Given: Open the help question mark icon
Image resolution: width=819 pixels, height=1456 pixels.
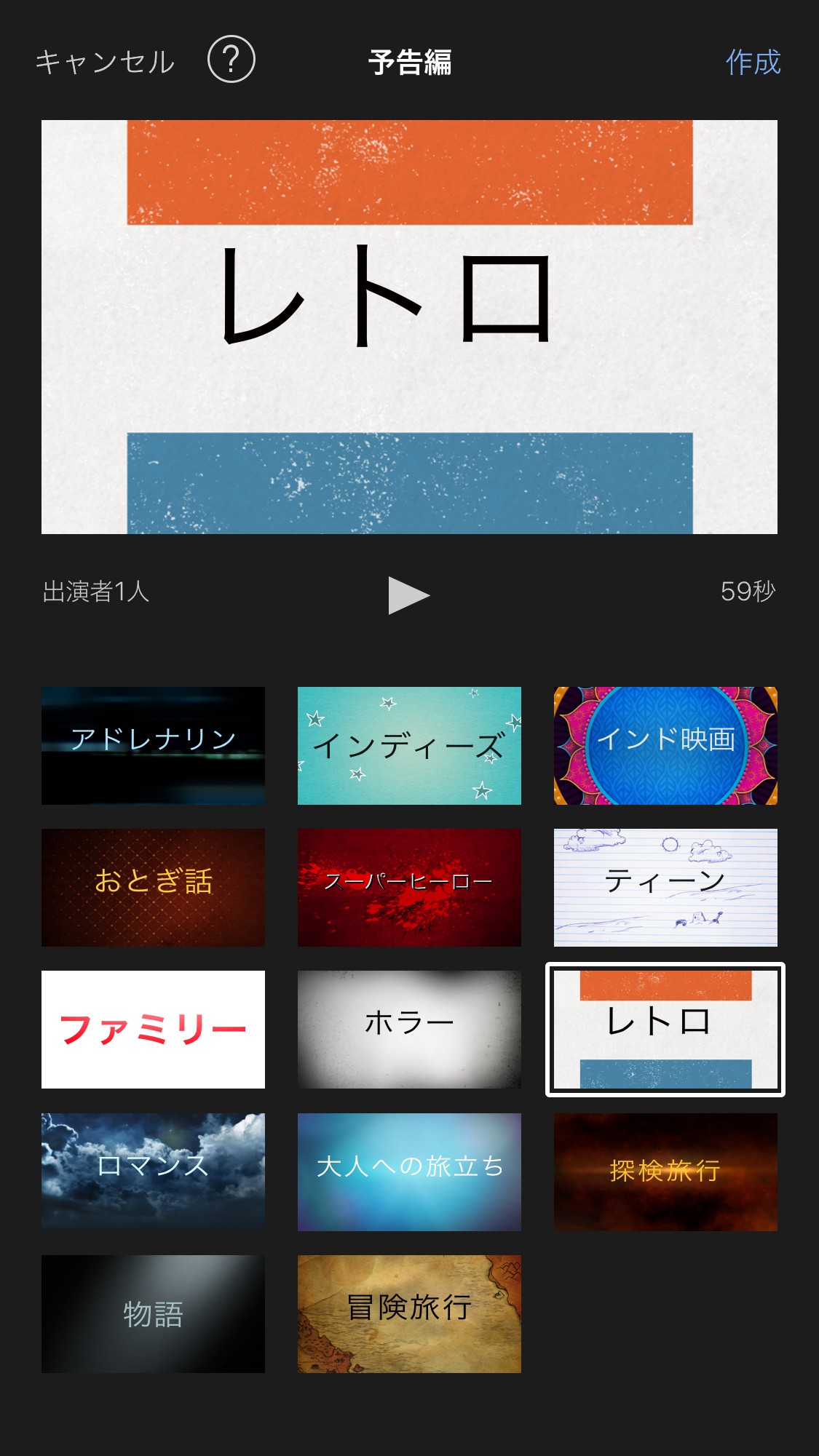Looking at the screenshot, I should click(231, 60).
